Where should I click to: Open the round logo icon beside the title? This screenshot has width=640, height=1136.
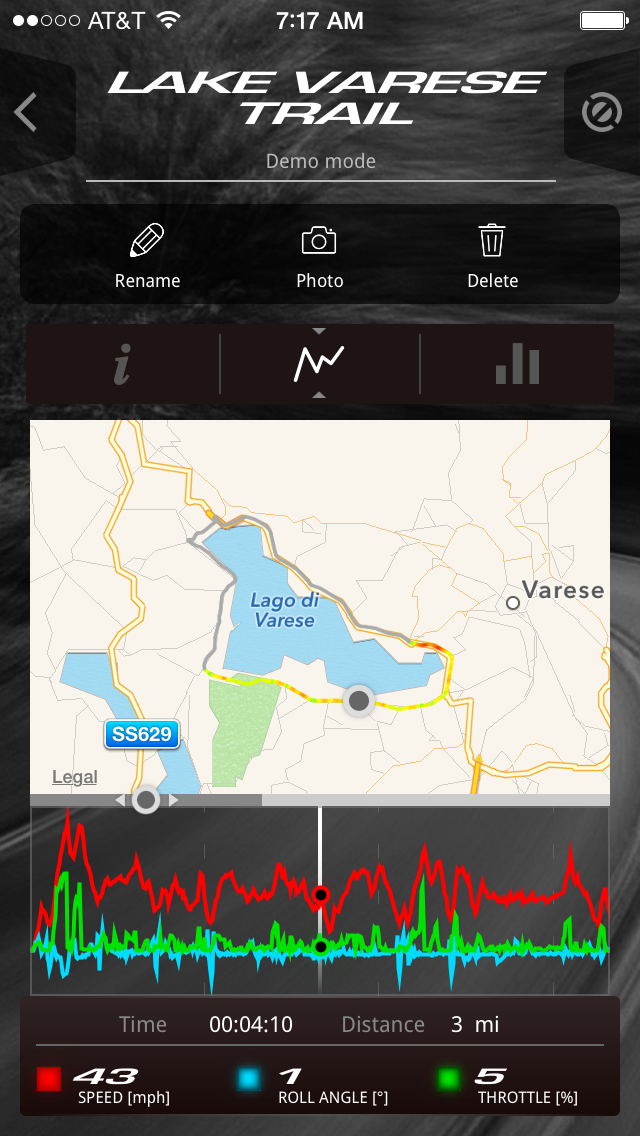point(602,112)
